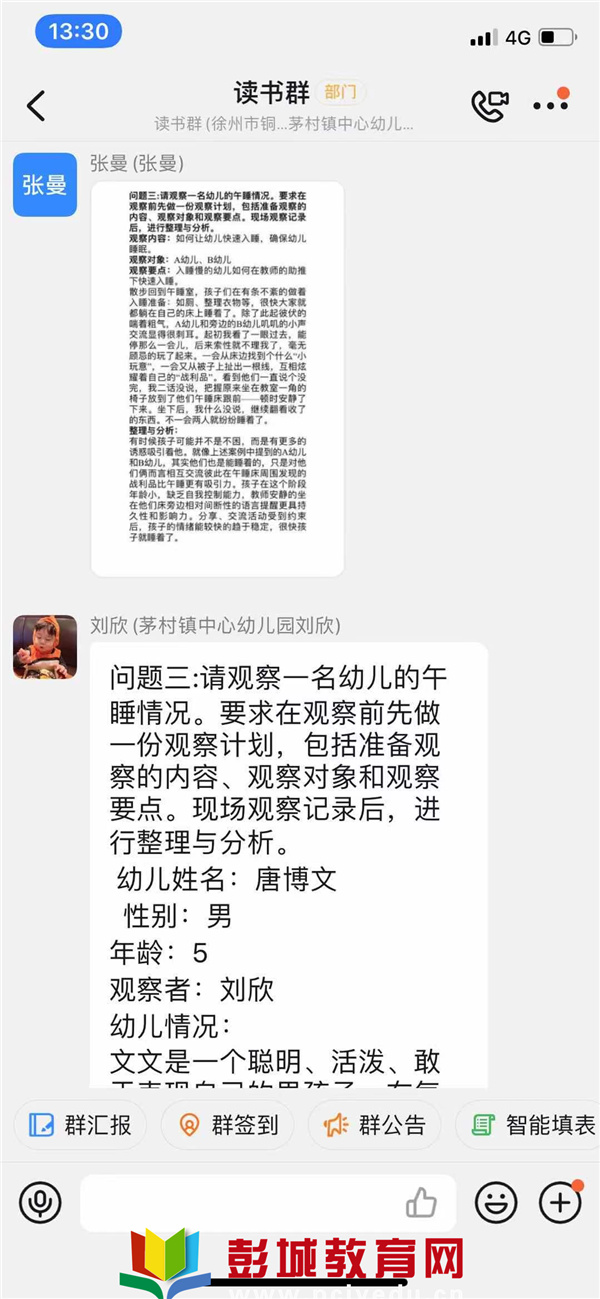The height and width of the screenshot is (1299, 600).
Task: Open 智能填表 smart form
Action: click(528, 1125)
